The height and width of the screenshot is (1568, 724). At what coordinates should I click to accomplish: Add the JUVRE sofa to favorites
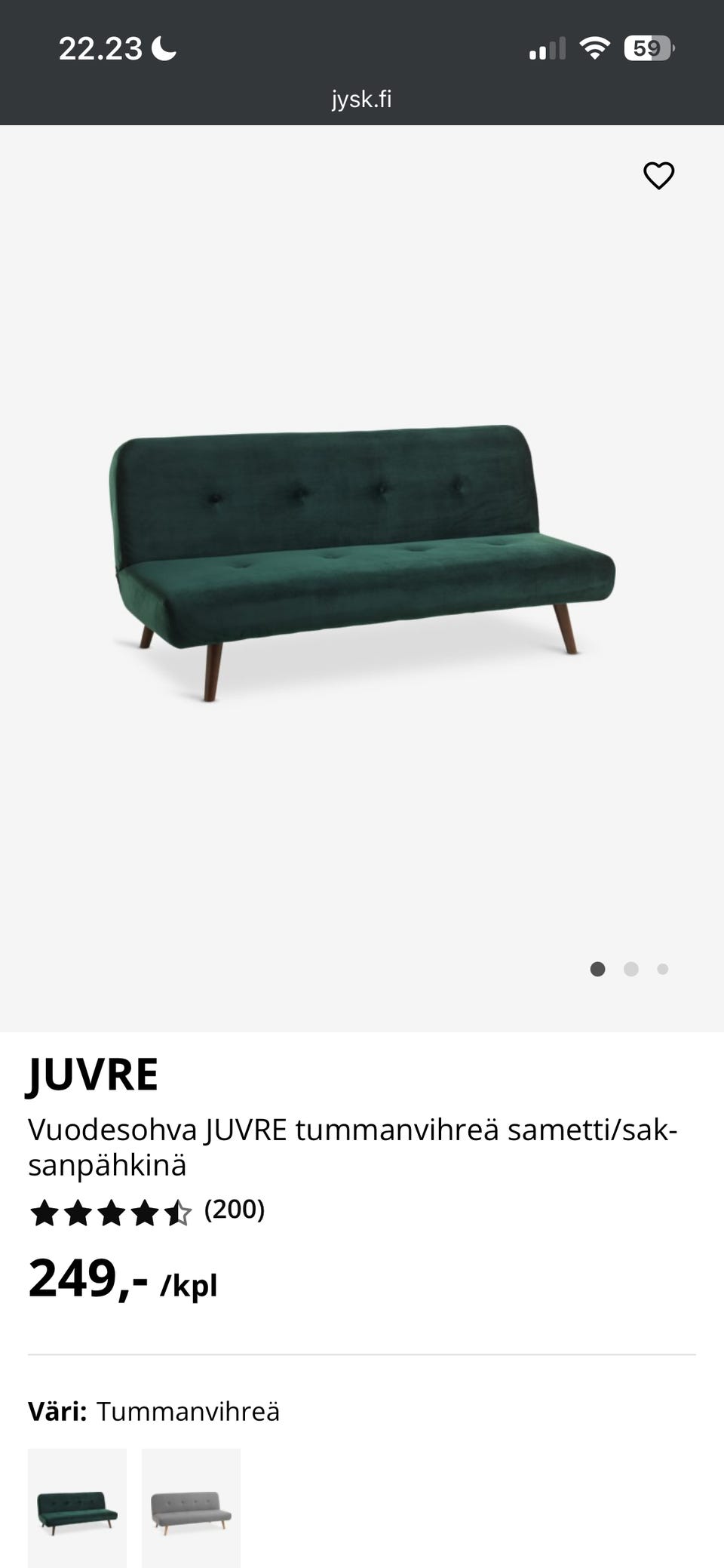tap(660, 174)
